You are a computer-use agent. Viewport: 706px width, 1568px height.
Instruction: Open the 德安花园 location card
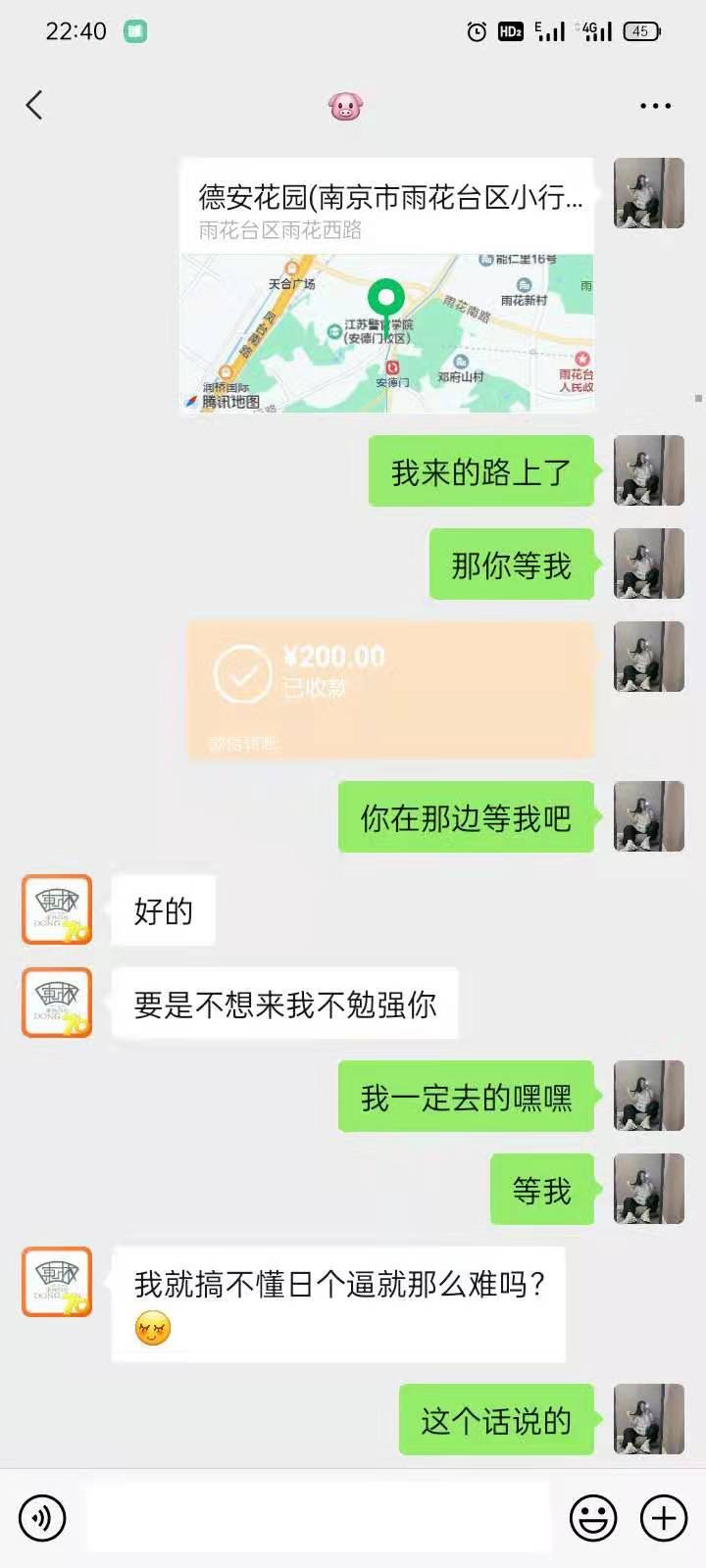387,285
